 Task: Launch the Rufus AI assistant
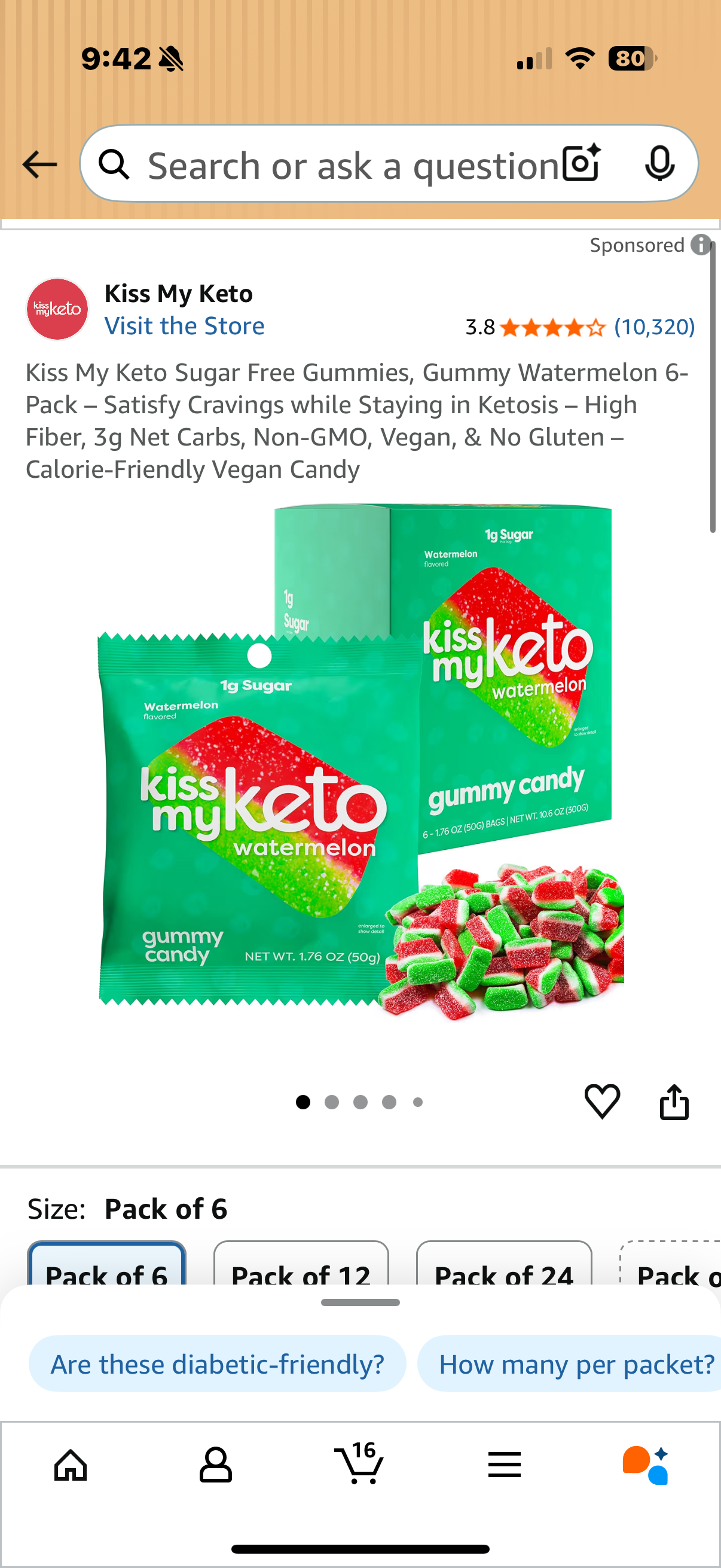(x=646, y=1465)
